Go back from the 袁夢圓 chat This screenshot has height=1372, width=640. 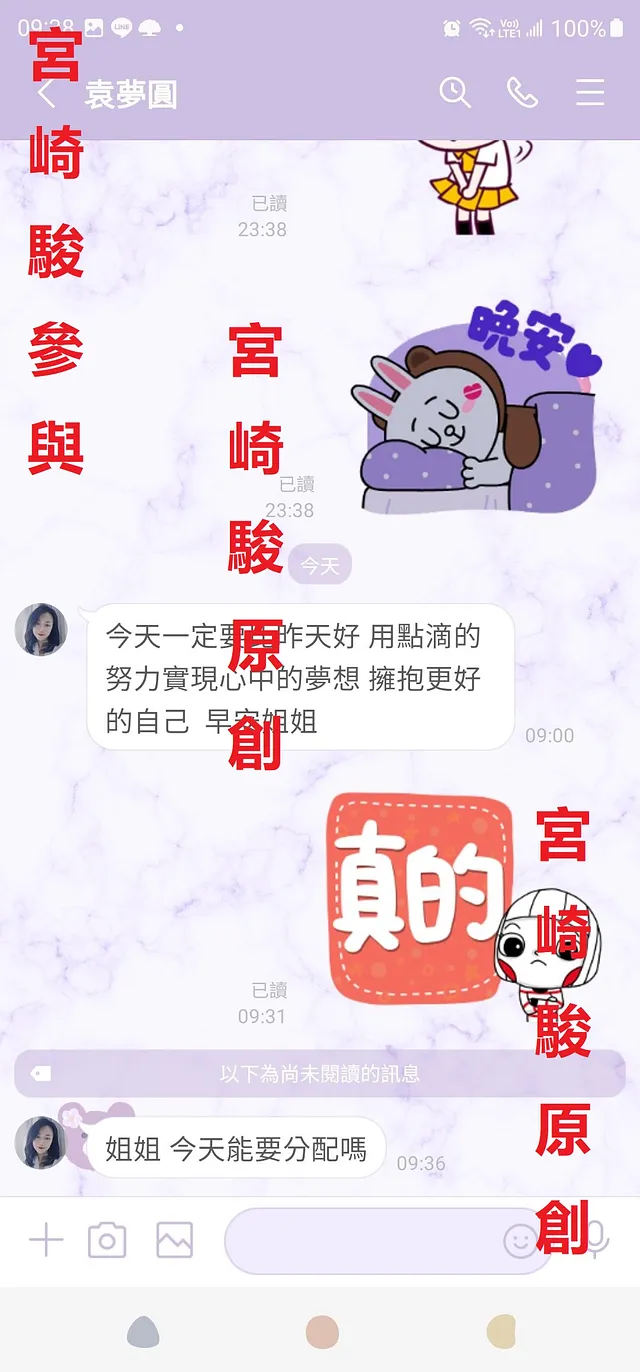(46, 94)
